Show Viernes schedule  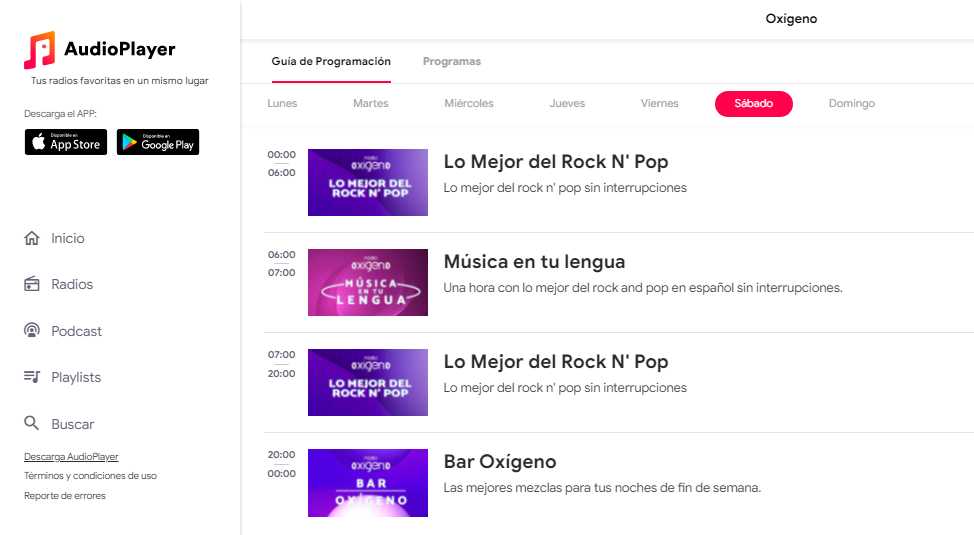click(660, 104)
